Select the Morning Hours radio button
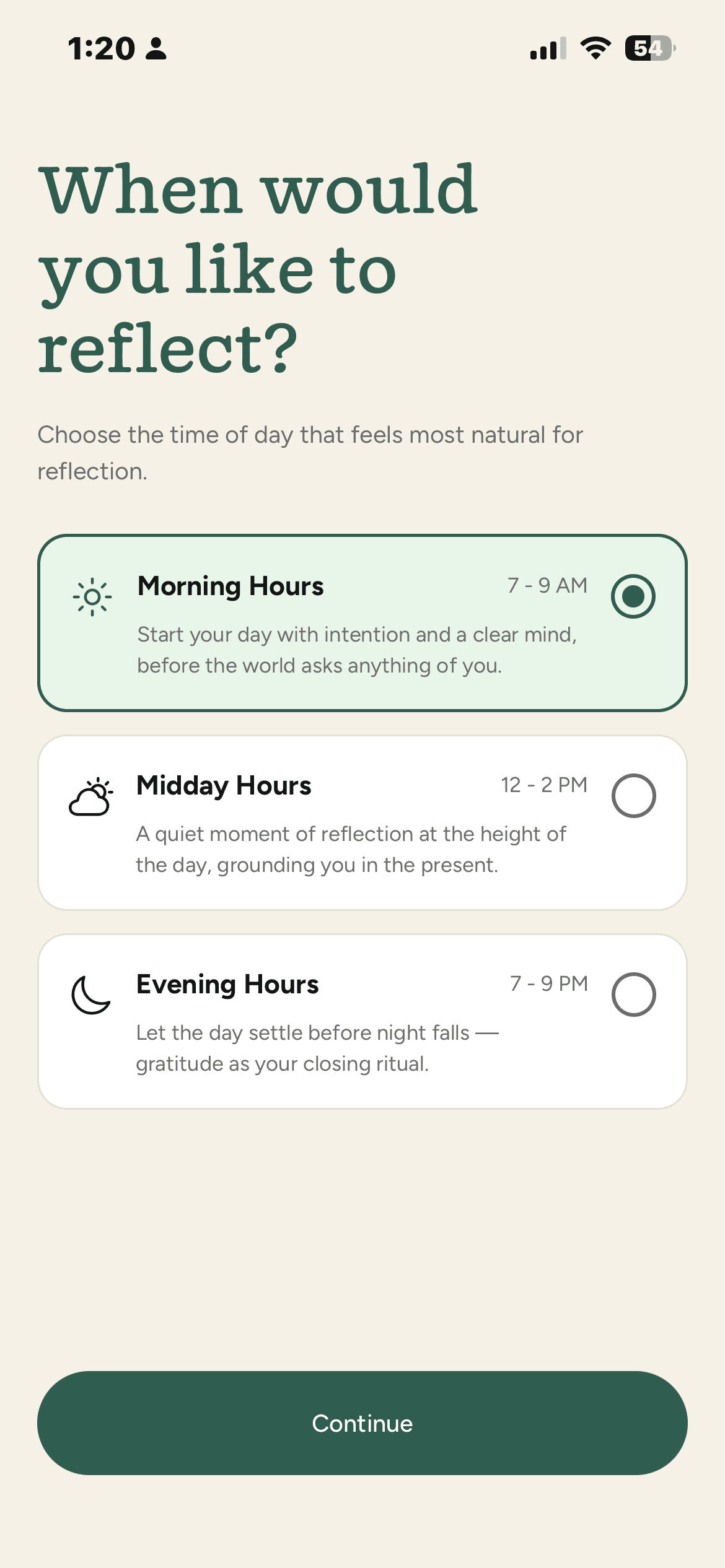 pyautogui.click(x=635, y=596)
